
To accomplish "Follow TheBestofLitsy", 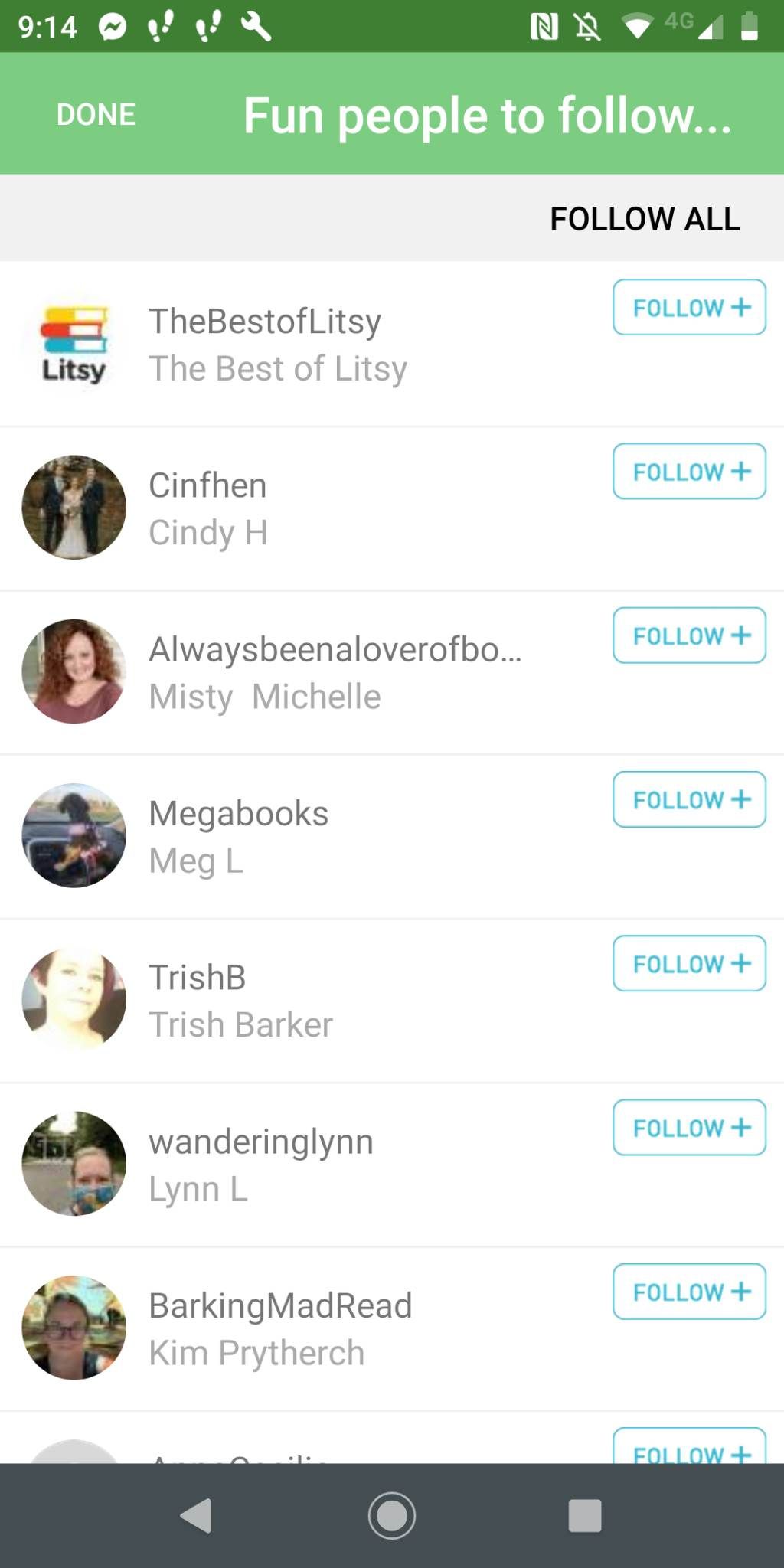I will [689, 307].
